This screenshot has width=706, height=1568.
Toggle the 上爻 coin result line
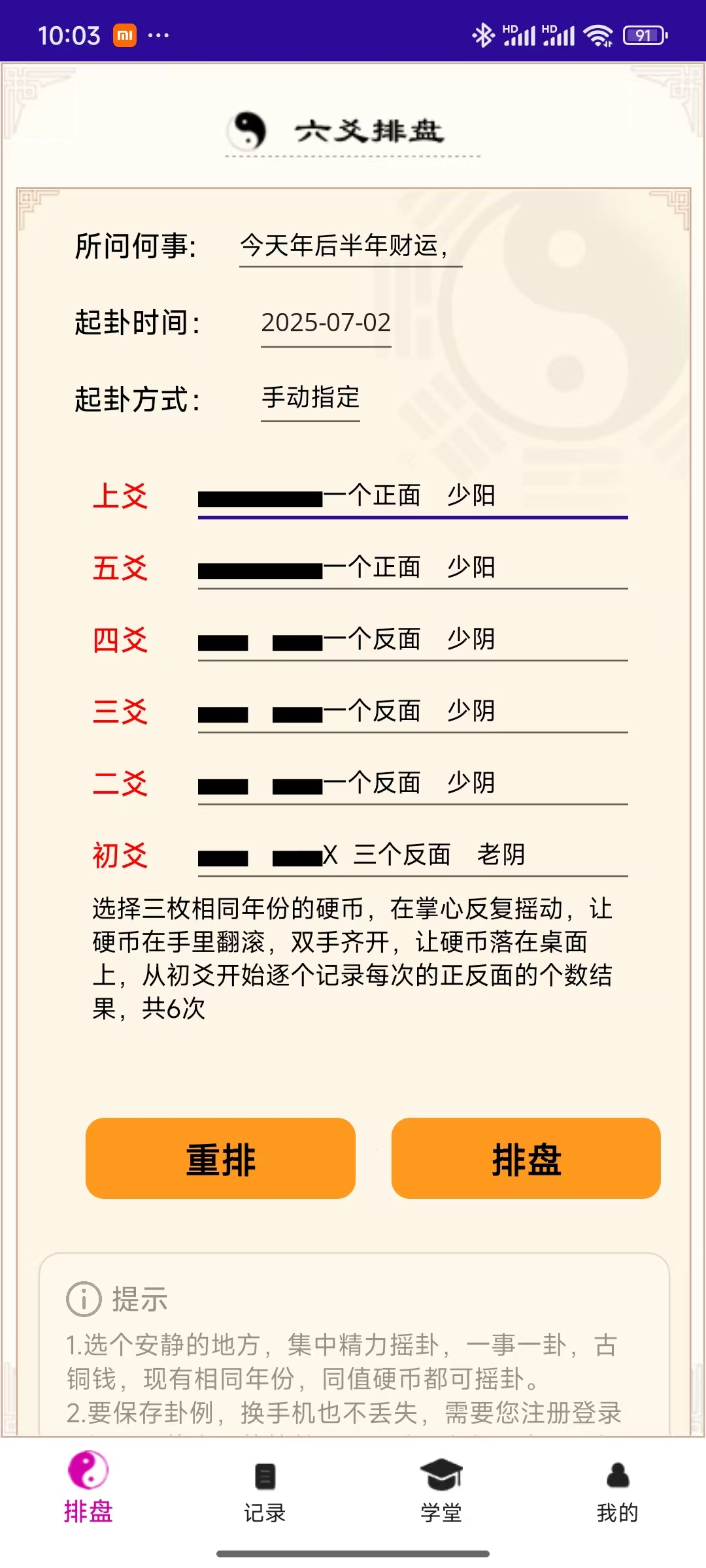coord(413,498)
